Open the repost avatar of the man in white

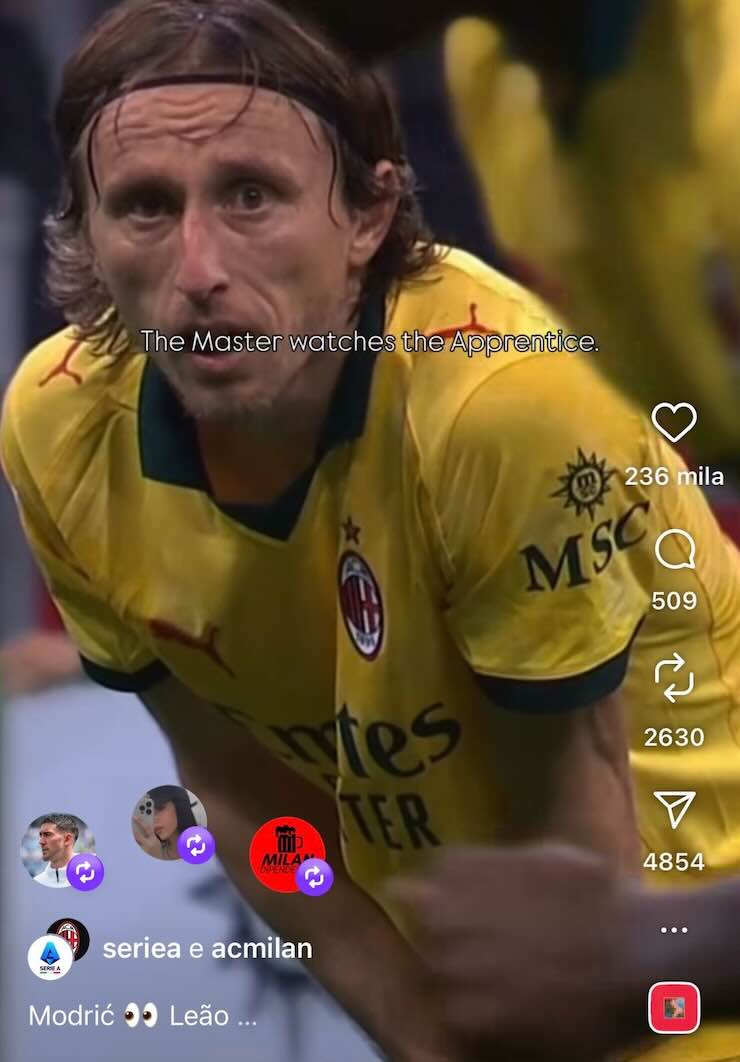58,849
